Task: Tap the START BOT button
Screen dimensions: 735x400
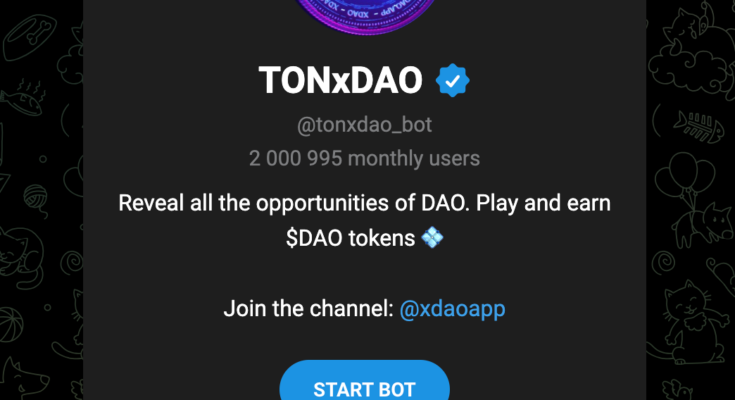Action: [x=364, y=386]
